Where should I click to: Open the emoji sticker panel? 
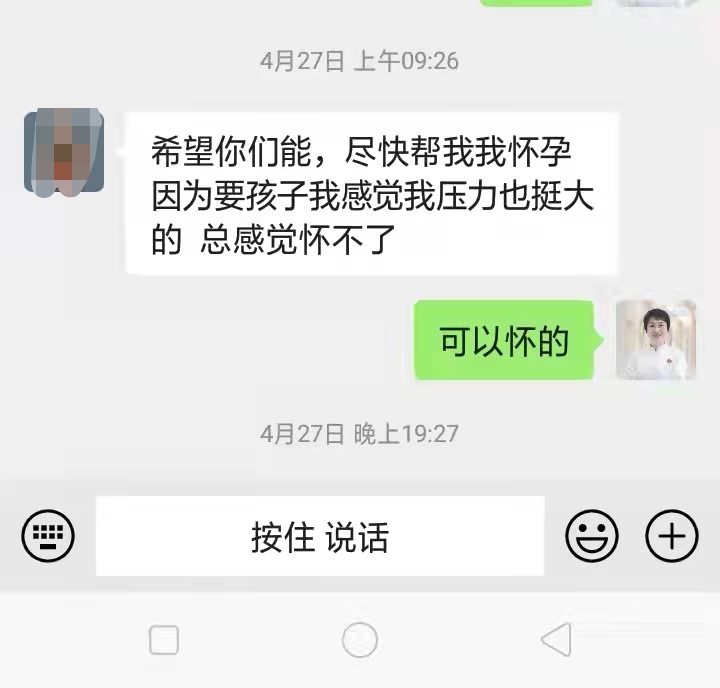pyautogui.click(x=592, y=537)
